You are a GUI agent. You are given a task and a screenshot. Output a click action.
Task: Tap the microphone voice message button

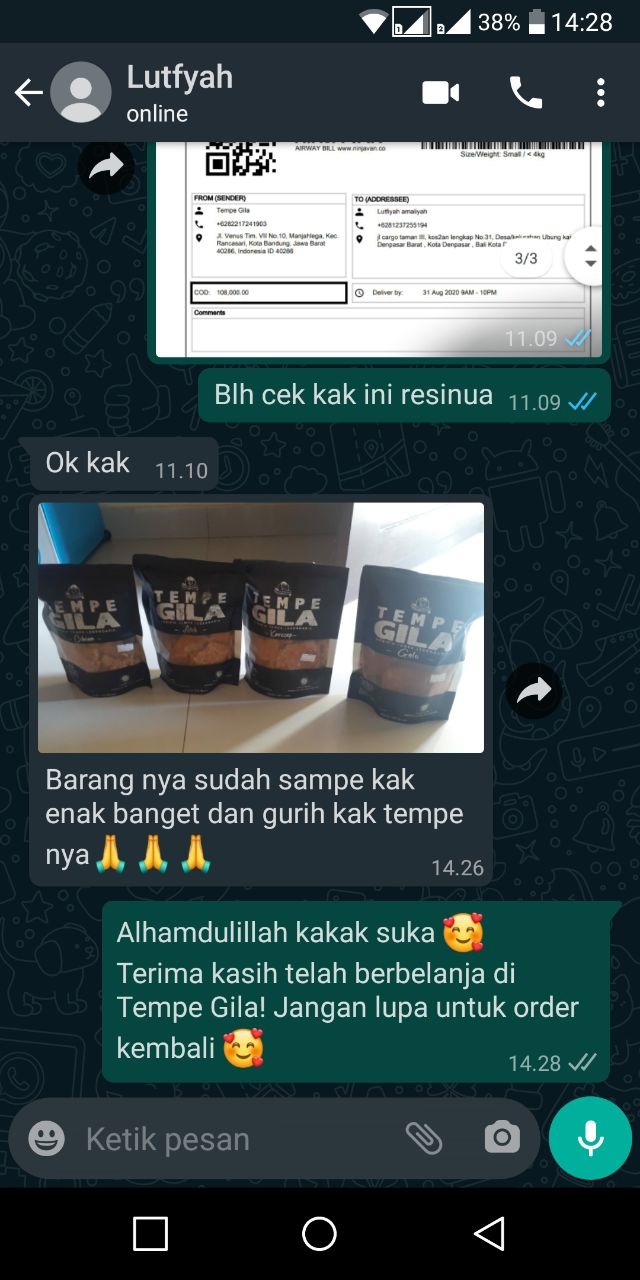point(590,1138)
